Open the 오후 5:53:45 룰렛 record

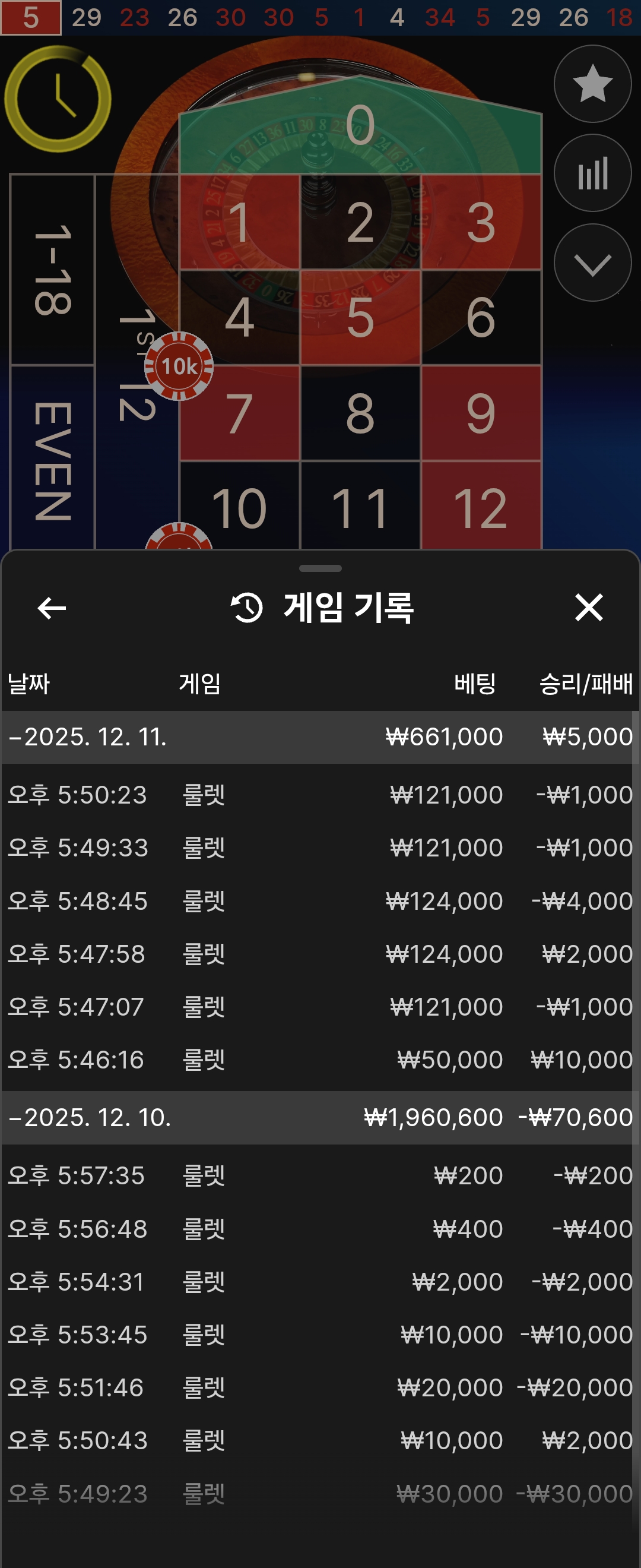[x=320, y=1335]
